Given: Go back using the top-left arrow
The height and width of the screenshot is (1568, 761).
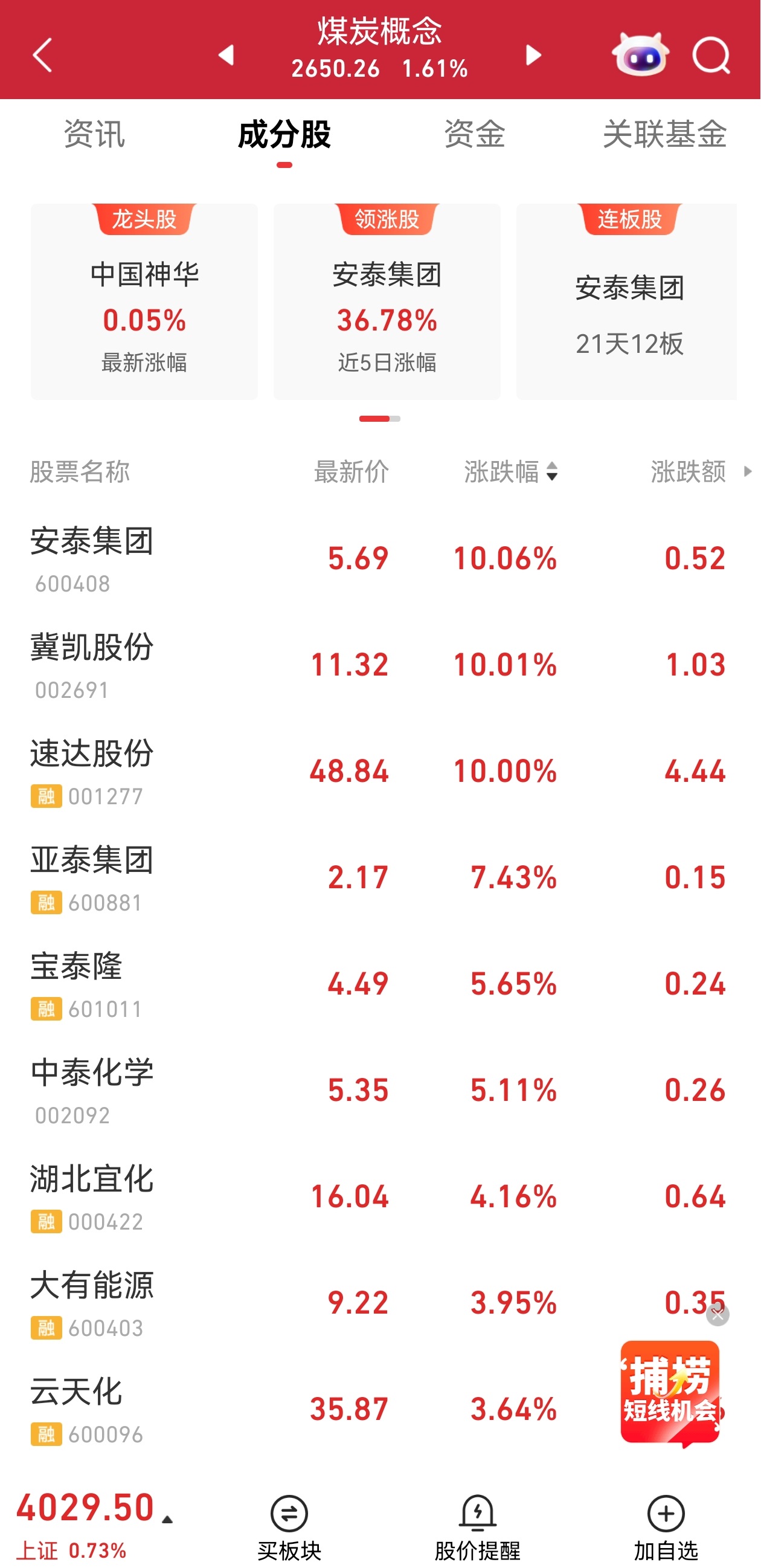Looking at the screenshot, I should point(43,56).
